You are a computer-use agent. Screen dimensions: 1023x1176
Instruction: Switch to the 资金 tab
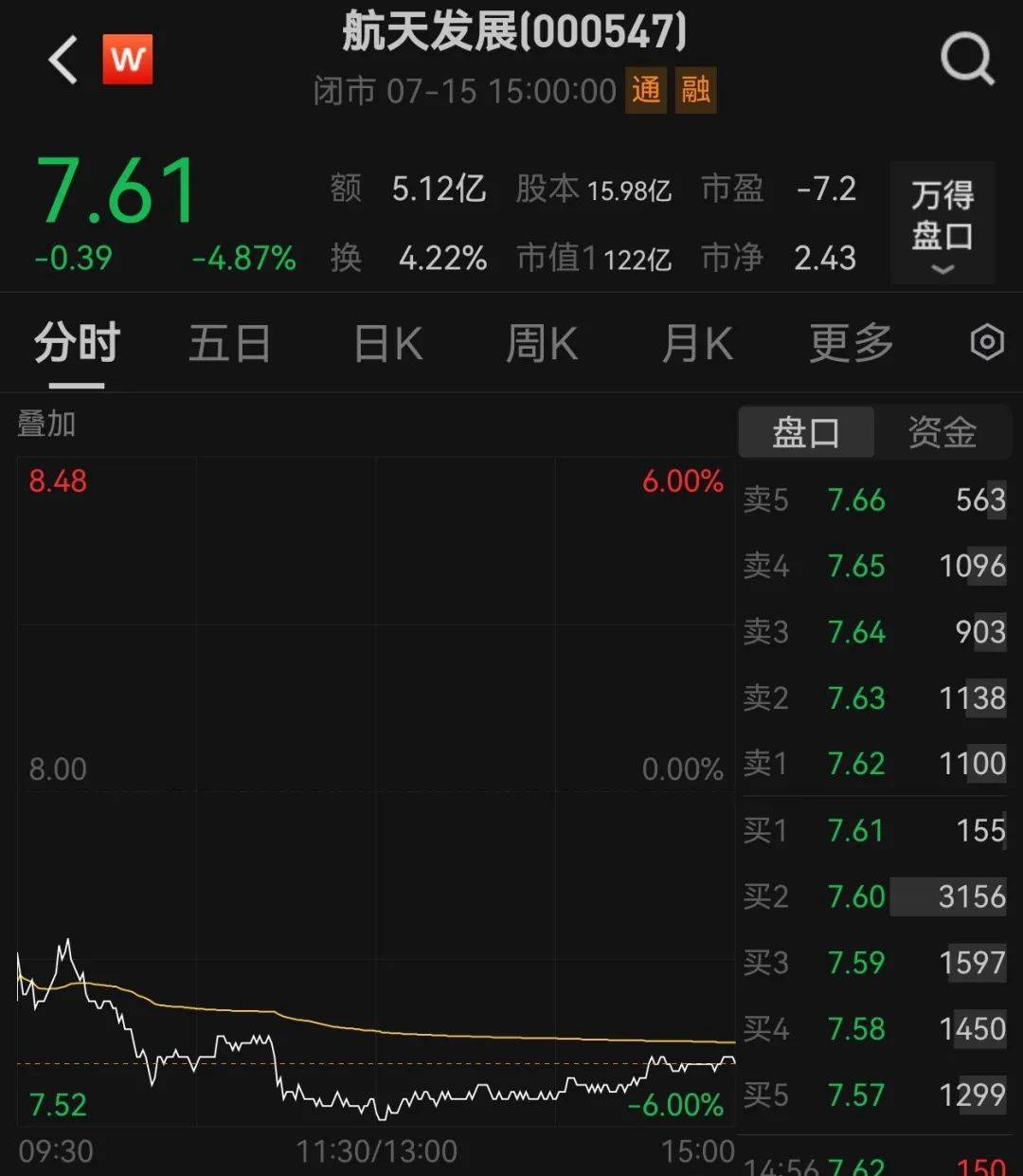click(942, 433)
